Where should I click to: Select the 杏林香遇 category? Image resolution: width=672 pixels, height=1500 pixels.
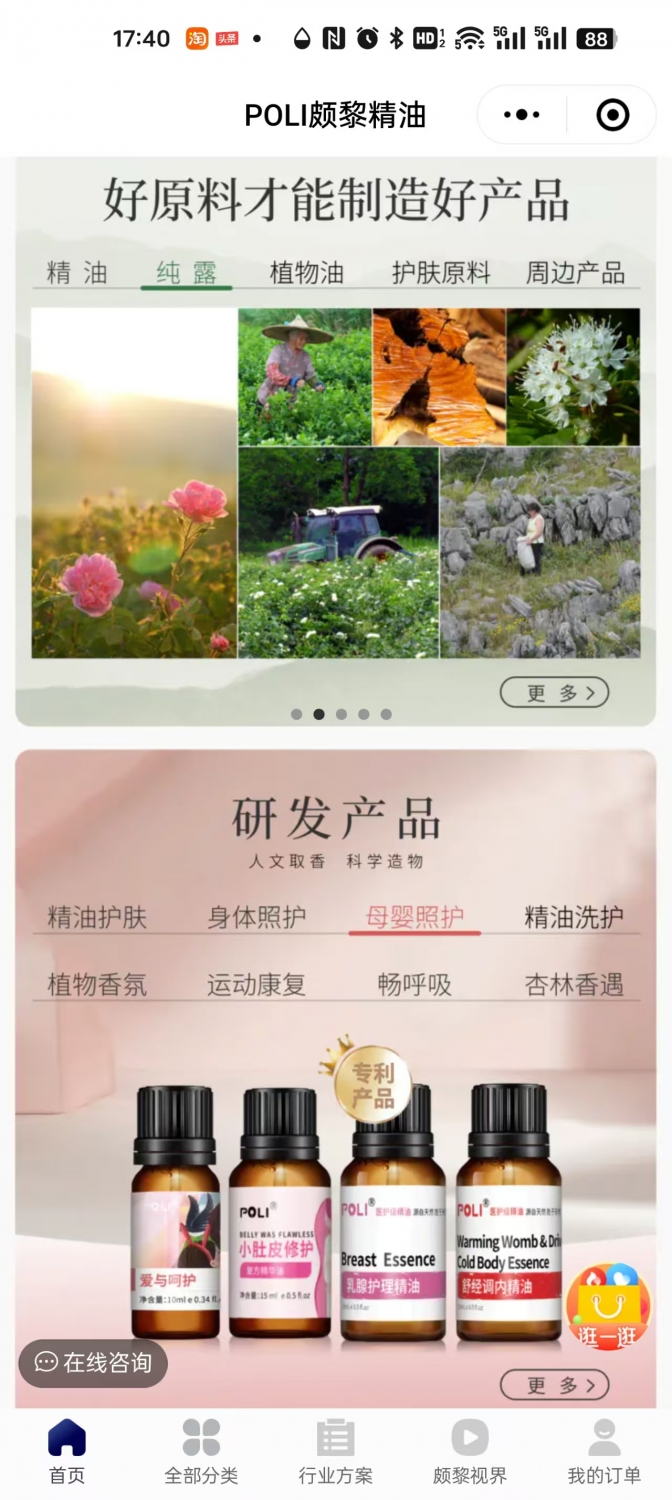pyautogui.click(x=574, y=984)
